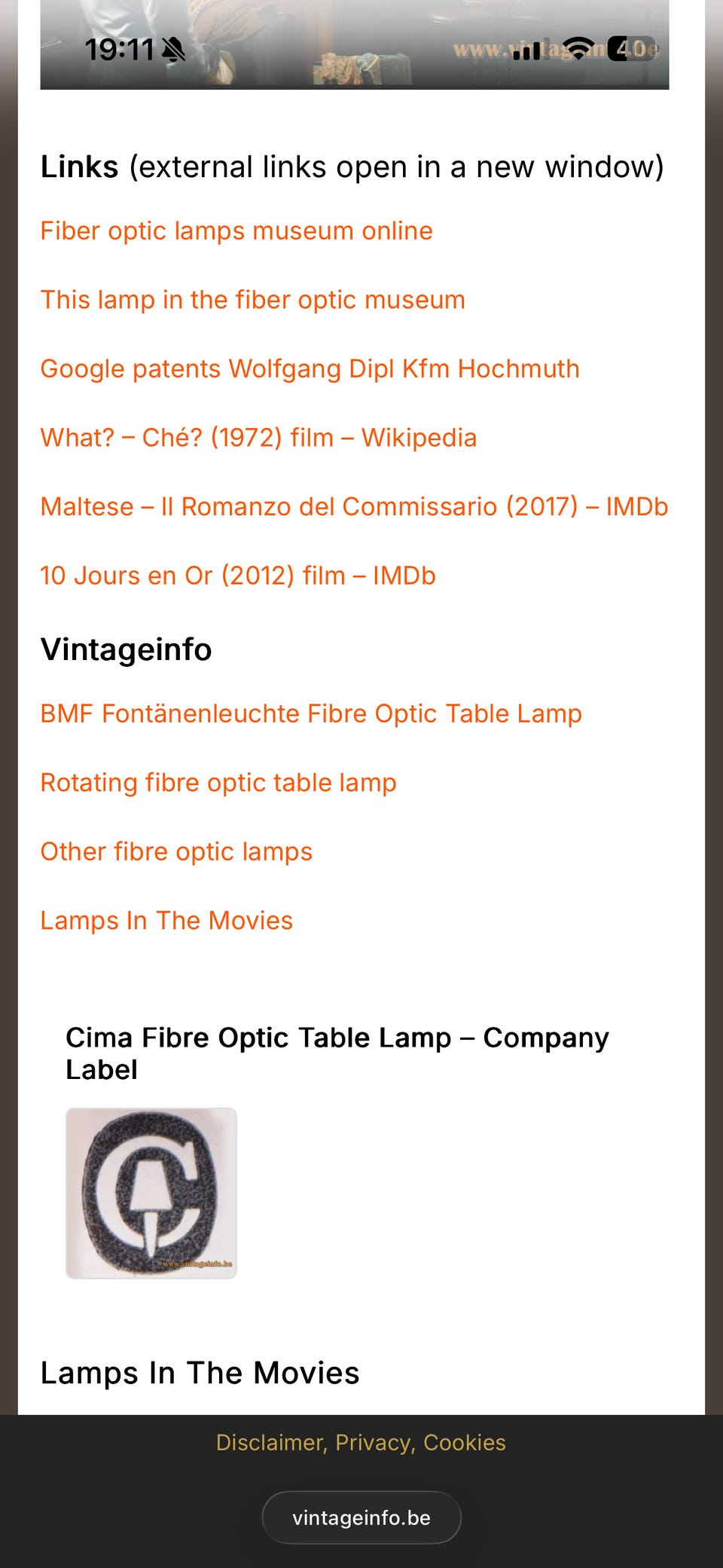Open Maltese – Il Romanzo del Commissario IMDb page
723x1568 pixels.
point(354,506)
